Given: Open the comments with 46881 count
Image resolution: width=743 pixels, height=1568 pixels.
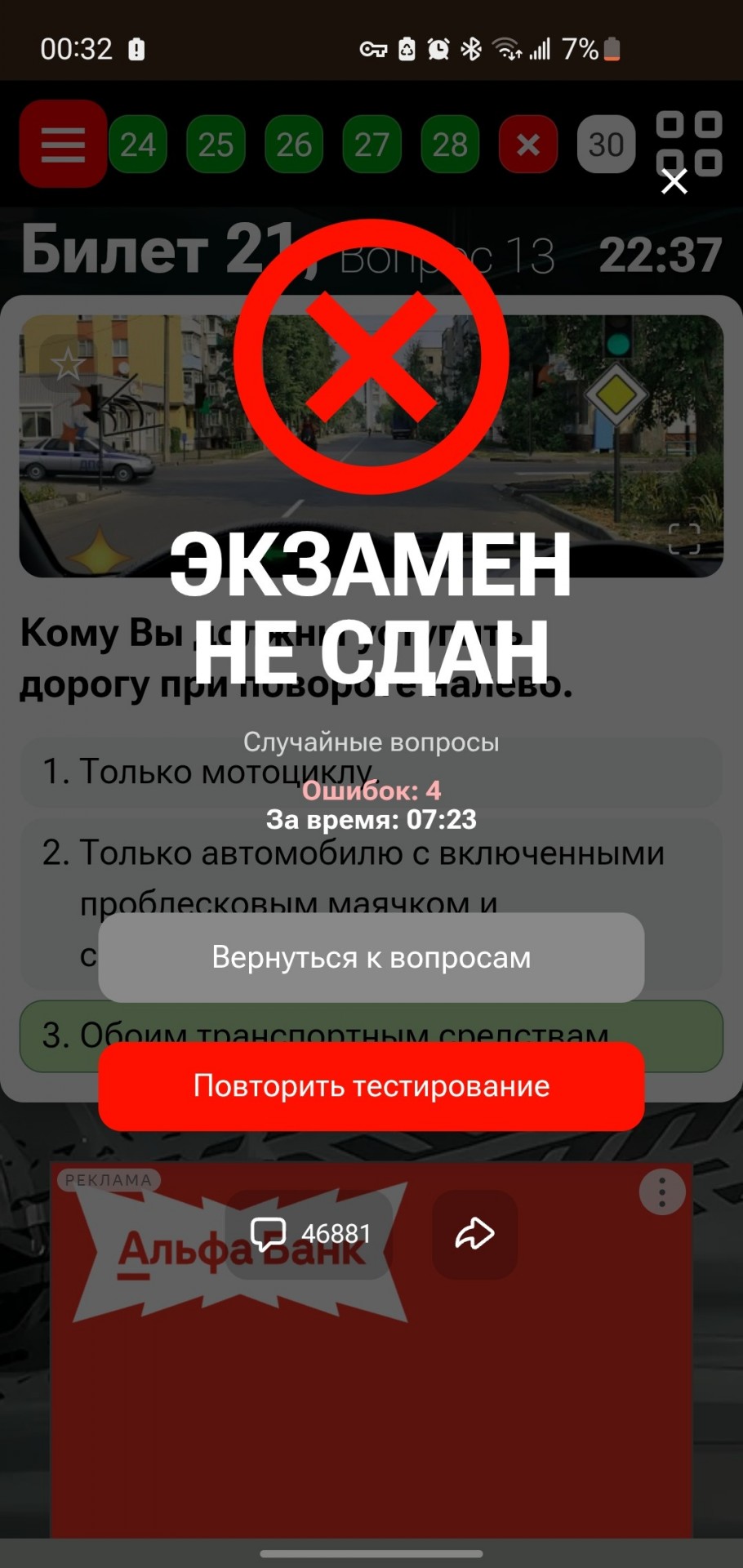Looking at the screenshot, I should pyautogui.click(x=309, y=1233).
